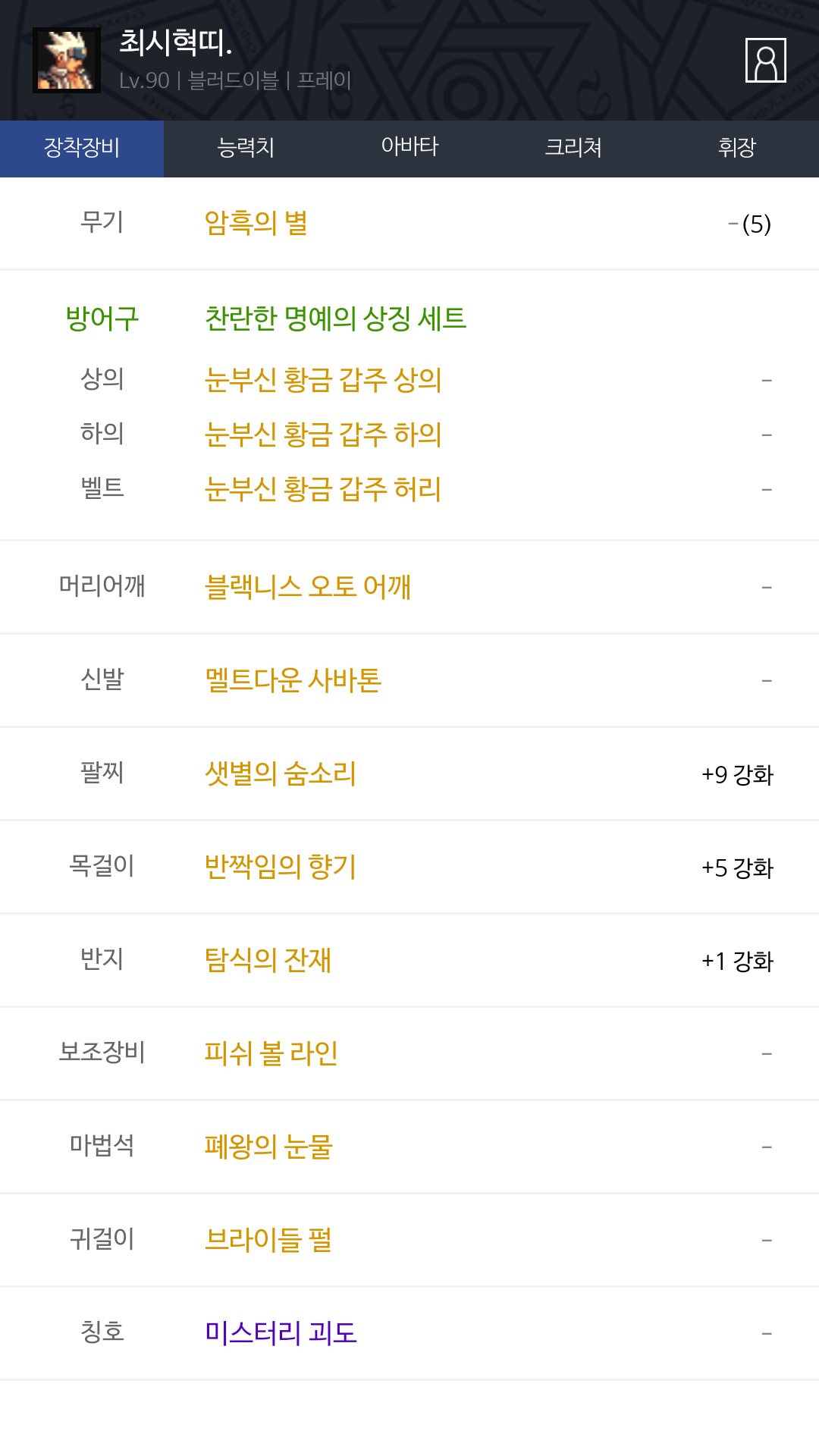819x1456 pixels.
Task: Switch to the 능력치 tab
Action: [x=246, y=149]
